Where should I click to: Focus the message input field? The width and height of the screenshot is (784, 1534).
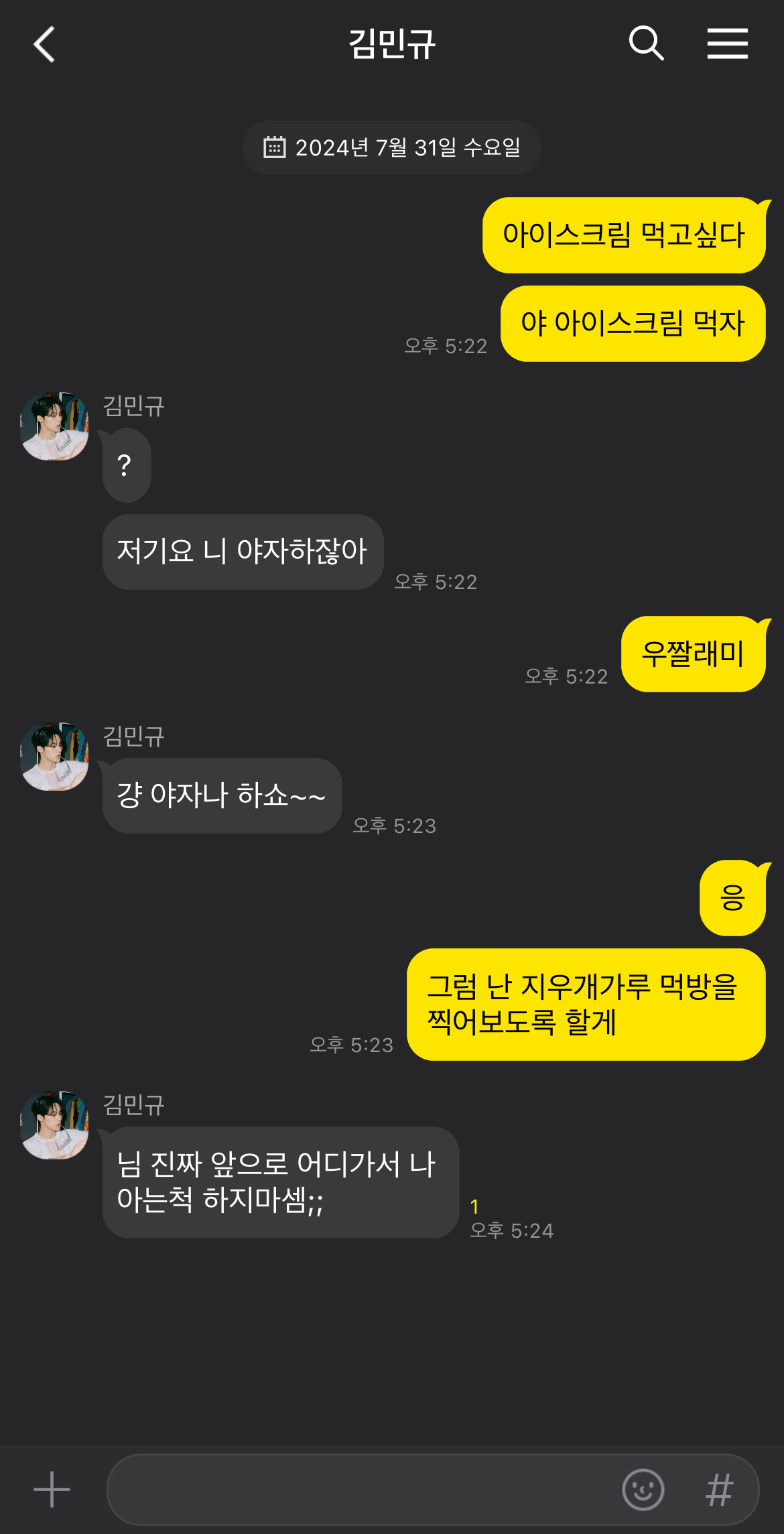[x=362, y=1490]
